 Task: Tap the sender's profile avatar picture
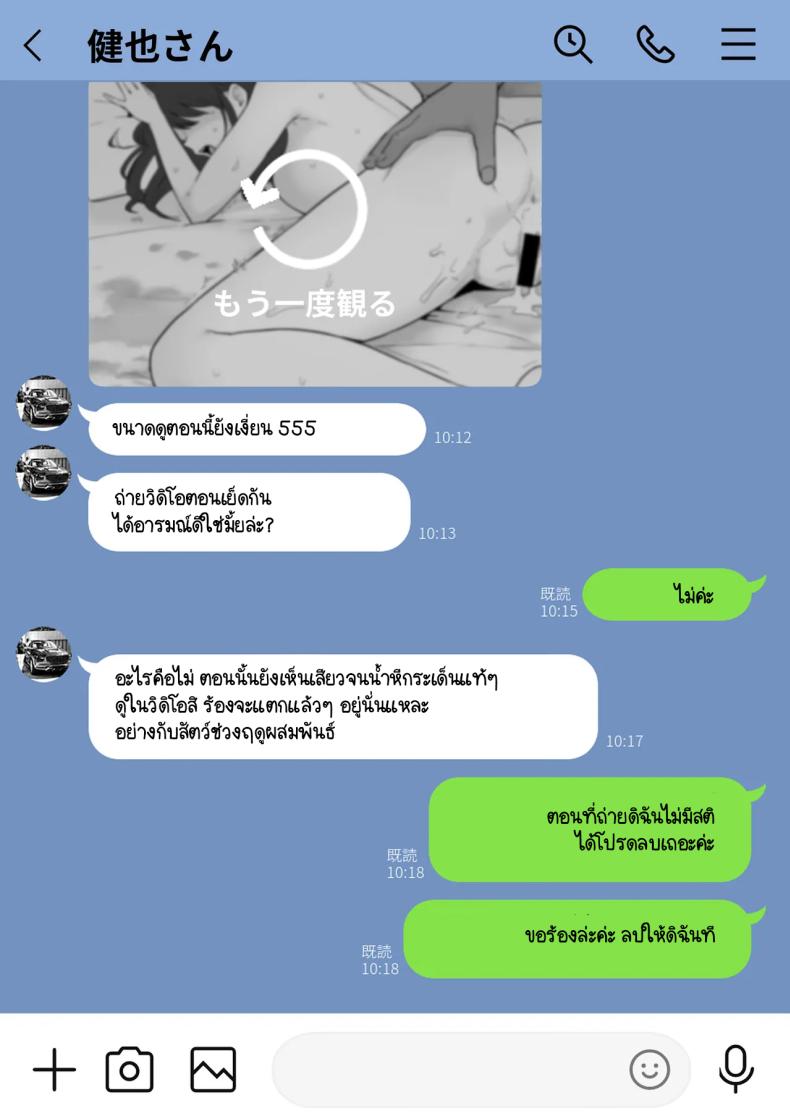(44, 402)
